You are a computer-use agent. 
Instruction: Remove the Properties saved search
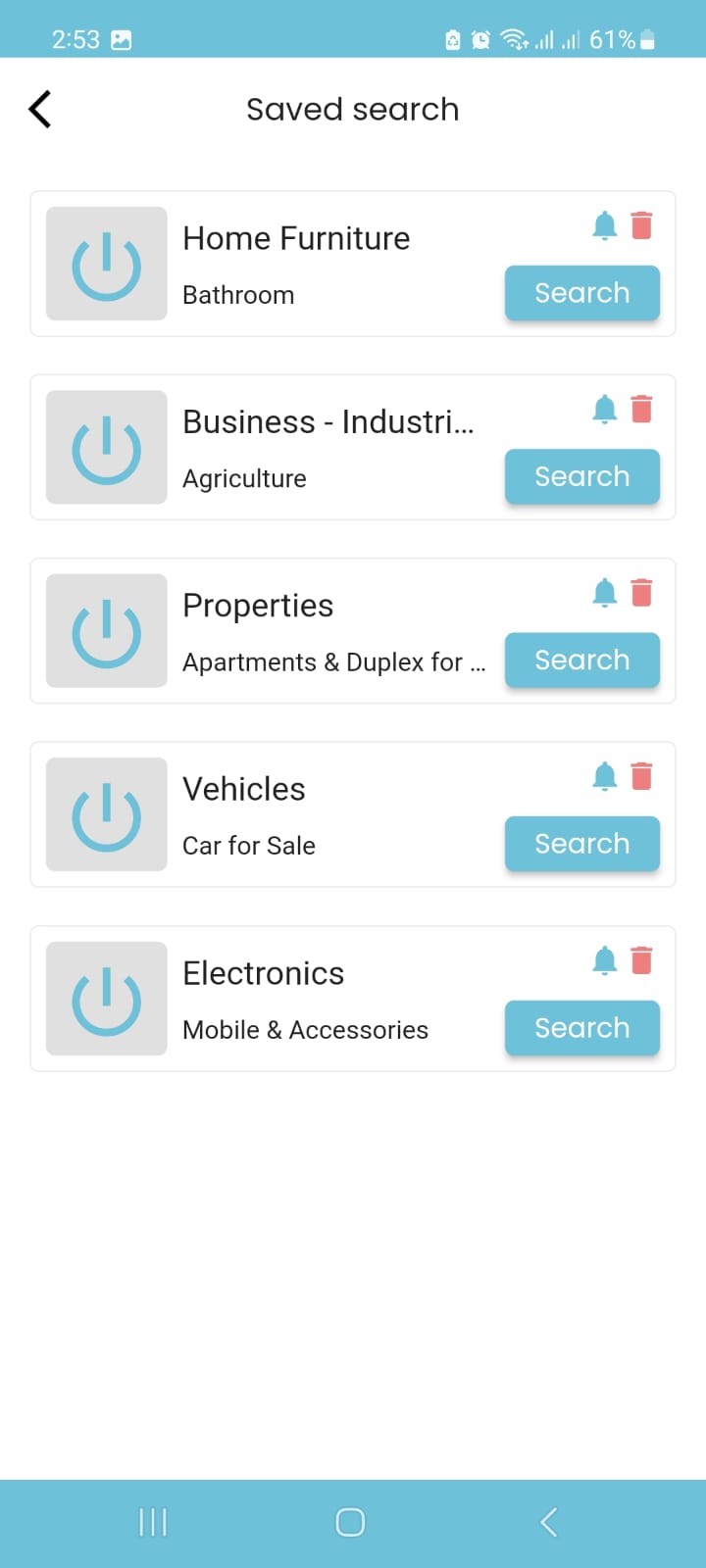642,593
